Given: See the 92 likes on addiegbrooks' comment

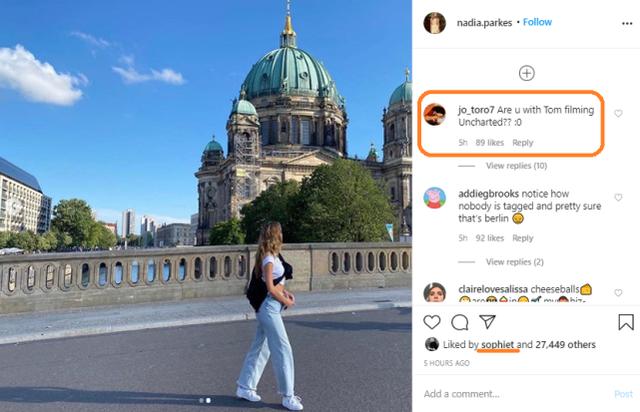Looking at the screenshot, I should (489, 238).
